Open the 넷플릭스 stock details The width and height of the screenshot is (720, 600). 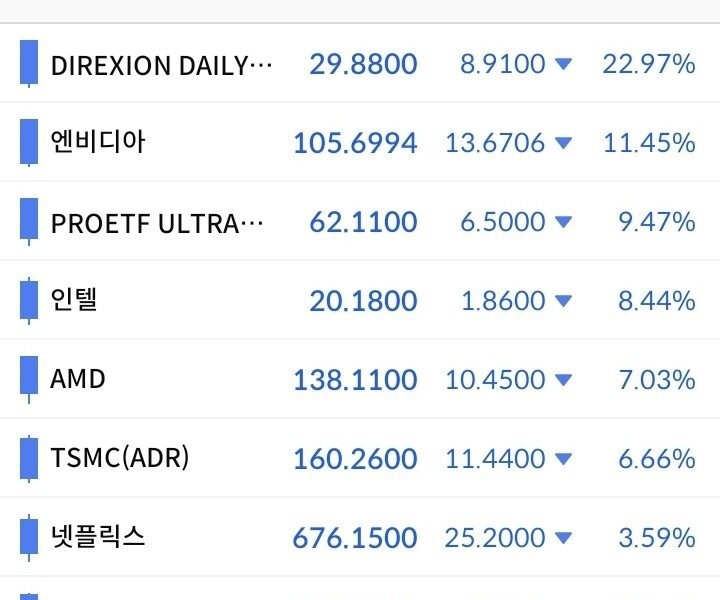pyautogui.click(x=98, y=537)
